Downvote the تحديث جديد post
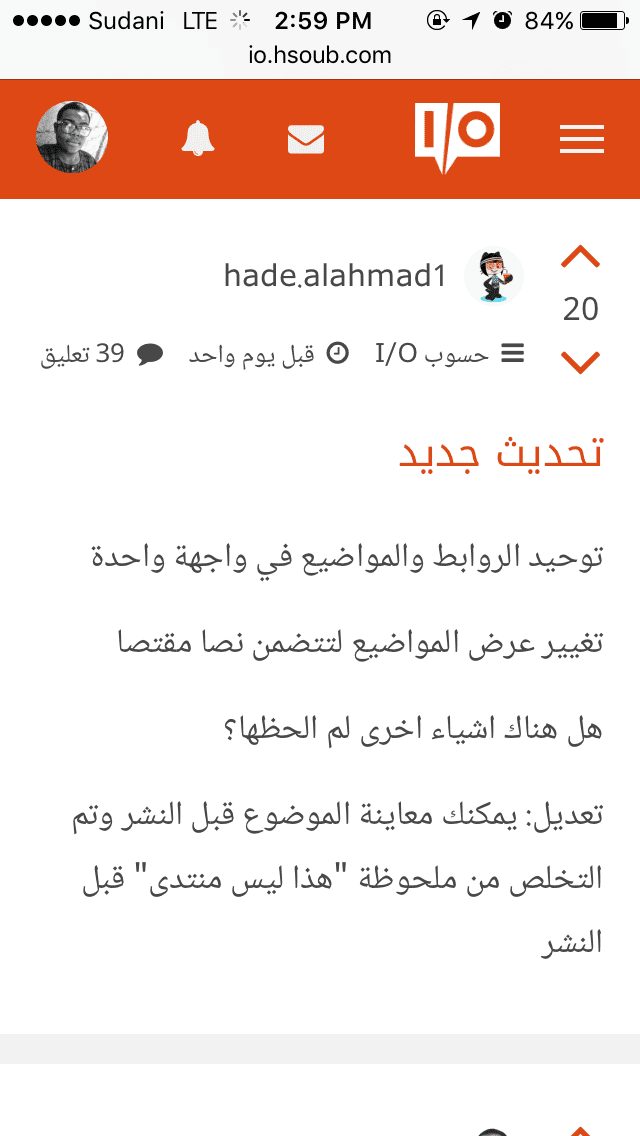640x1136 pixels. (580, 361)
